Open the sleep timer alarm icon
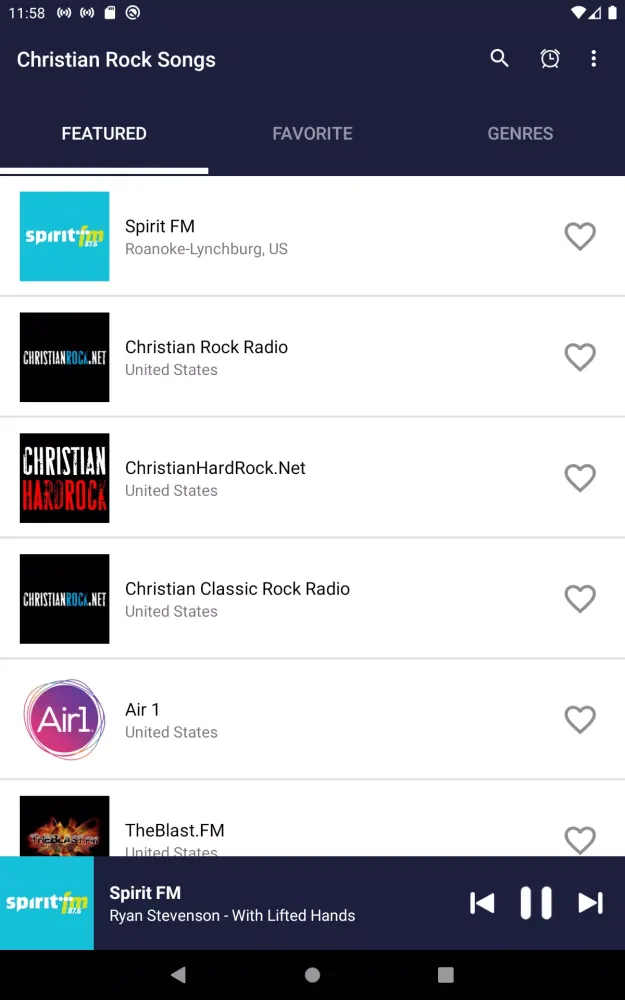Screen dimensions: 625x1000 [x=550, y=59]
